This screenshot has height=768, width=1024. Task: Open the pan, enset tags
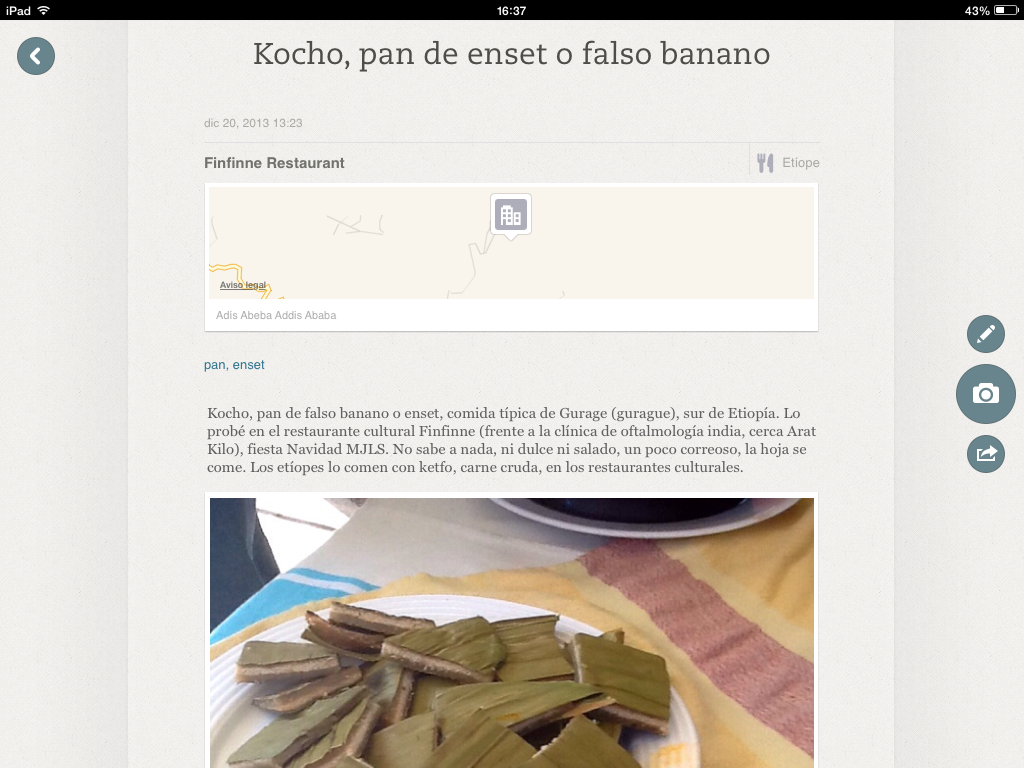234,365
